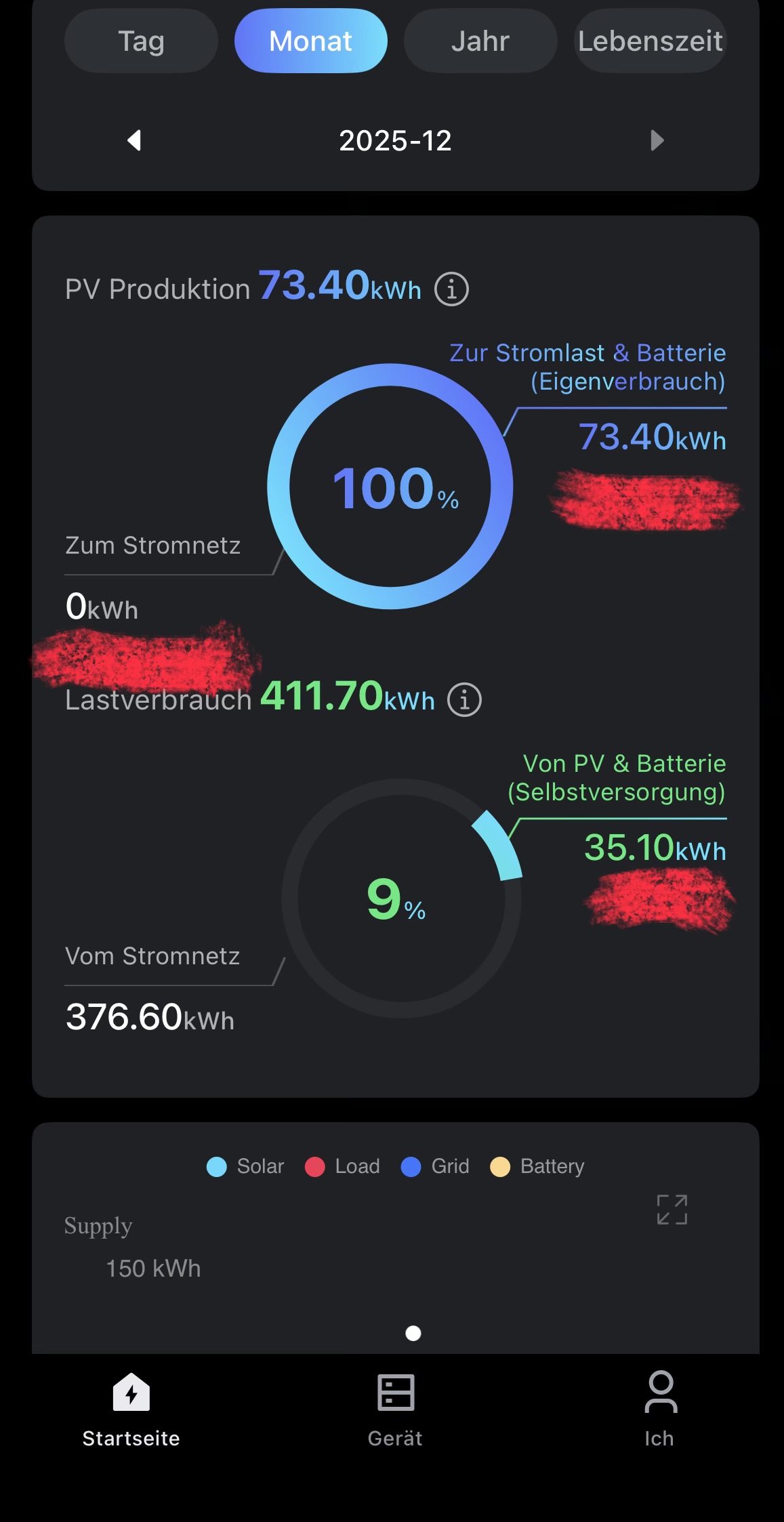Open info for PV Produktion

tap(451, 289)
